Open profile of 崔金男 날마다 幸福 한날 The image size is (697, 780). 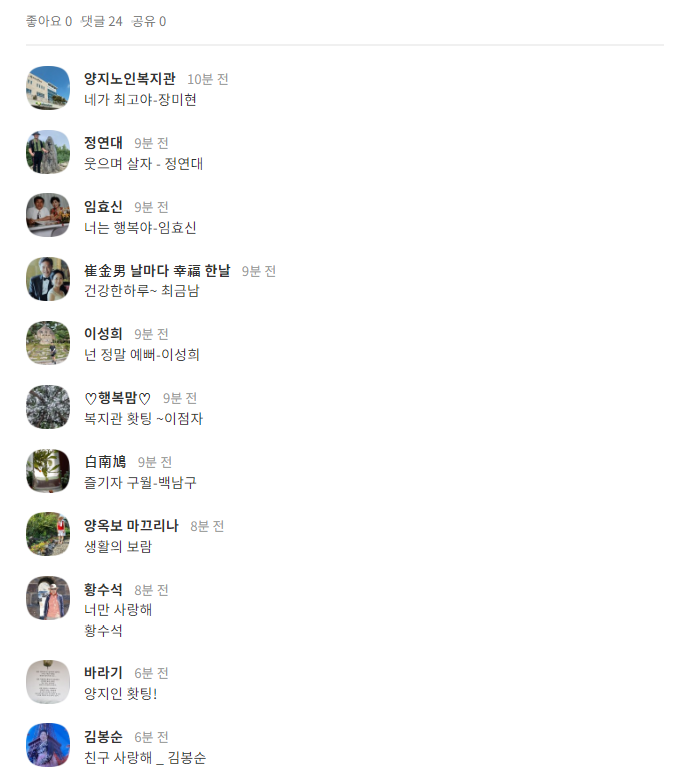[157, 270]
